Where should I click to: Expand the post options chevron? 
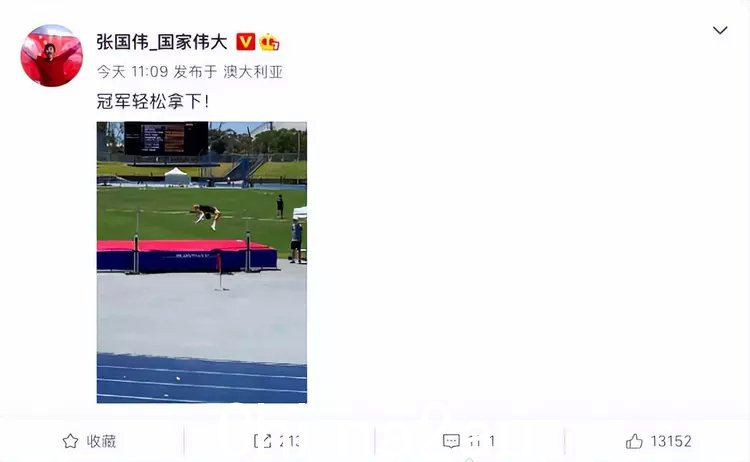tap(720, 31)
